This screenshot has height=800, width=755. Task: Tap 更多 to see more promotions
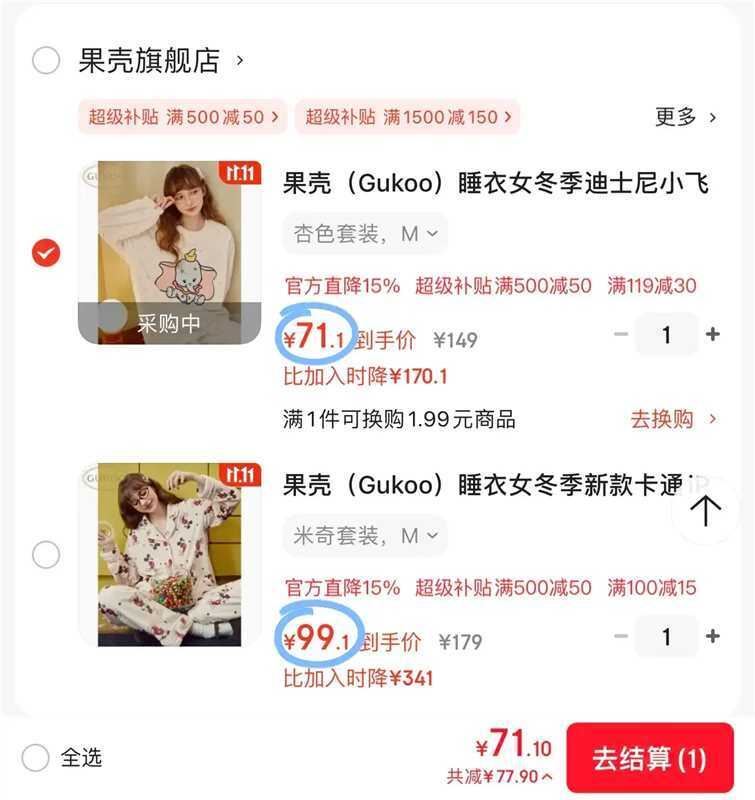pyautogui.click(x=701, y=116)
